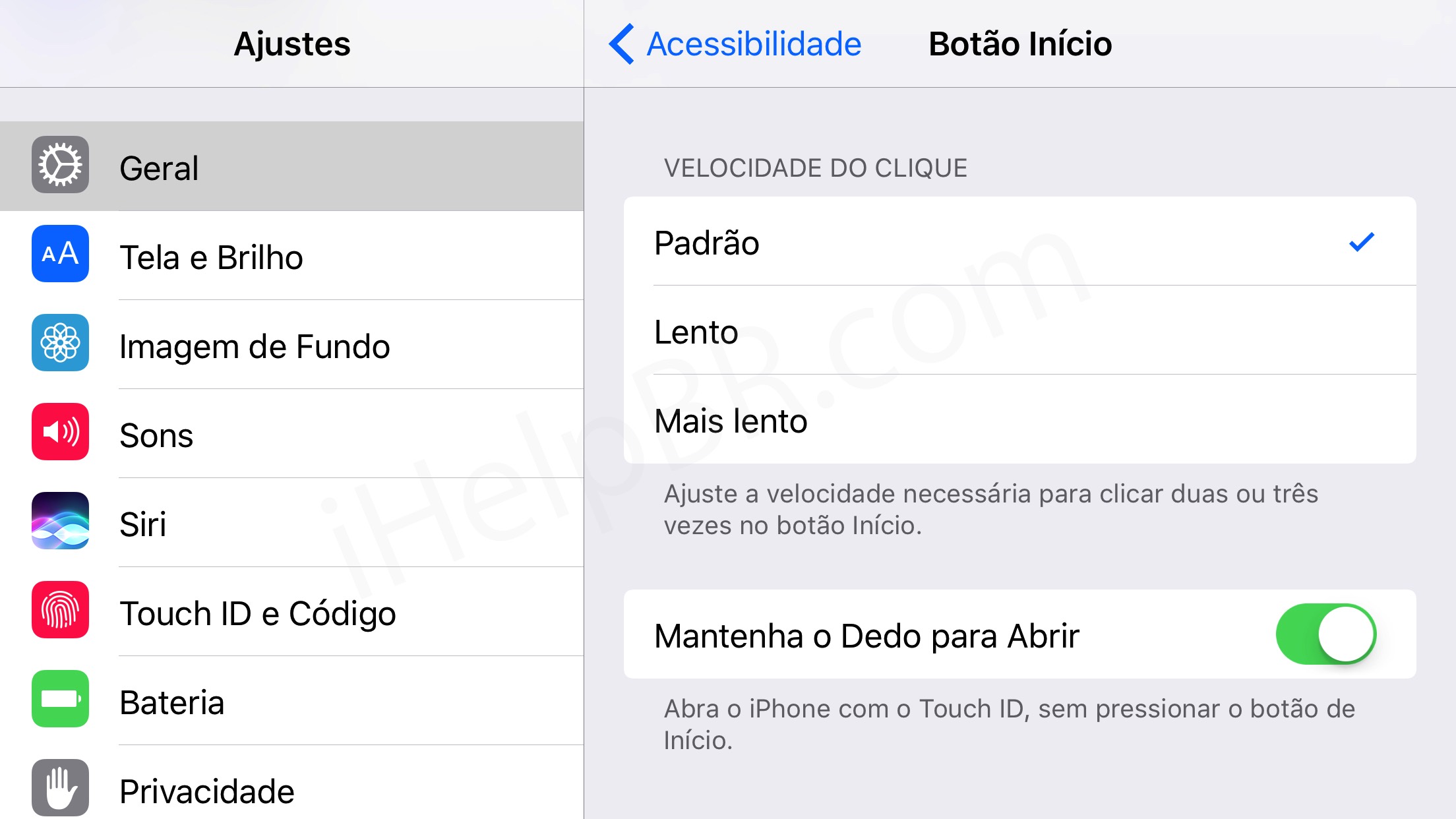The image size is (1456, 819).
Task: Open the Geral settings
Action: tap(291, 166)
